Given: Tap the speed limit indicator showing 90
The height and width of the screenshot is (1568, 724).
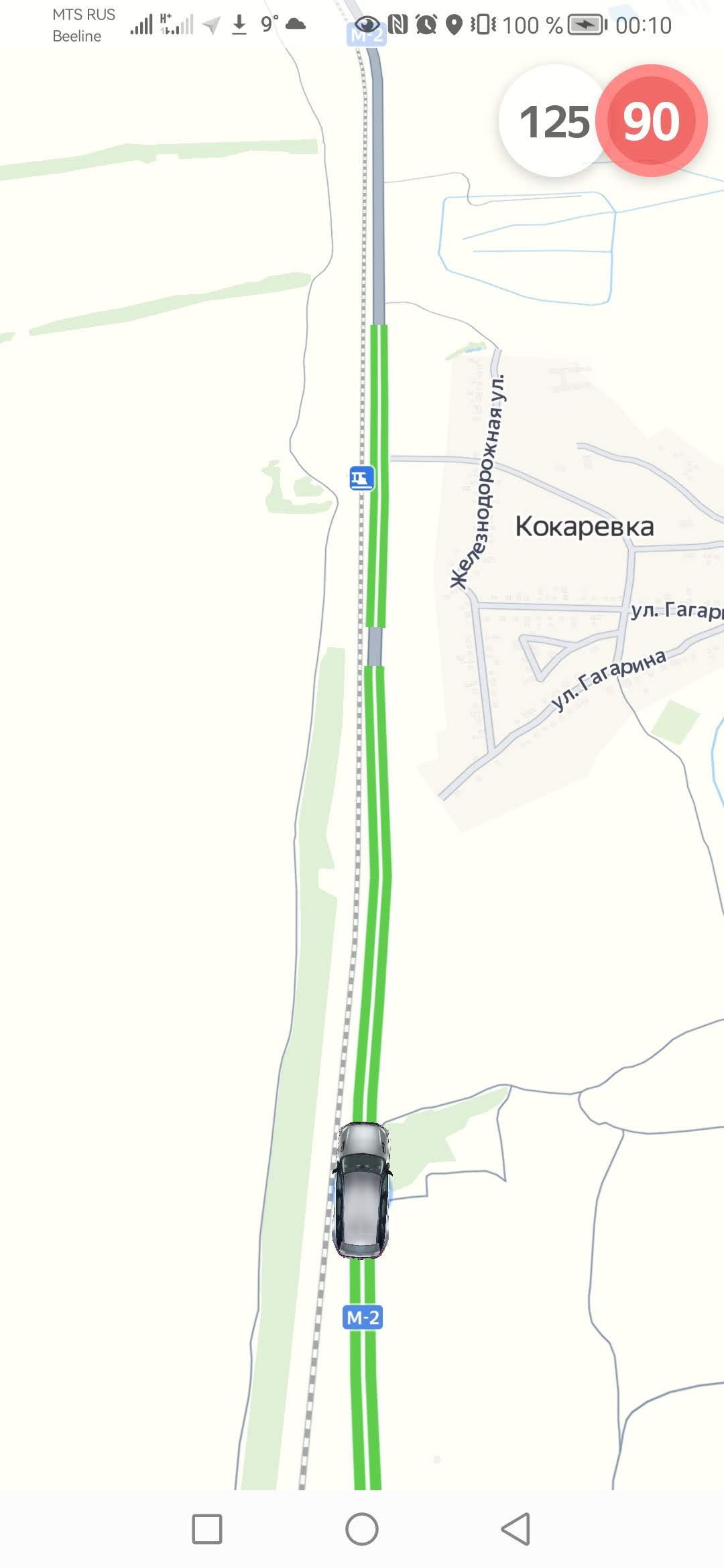Looking at the screenshot, I should tap(651, 121).
